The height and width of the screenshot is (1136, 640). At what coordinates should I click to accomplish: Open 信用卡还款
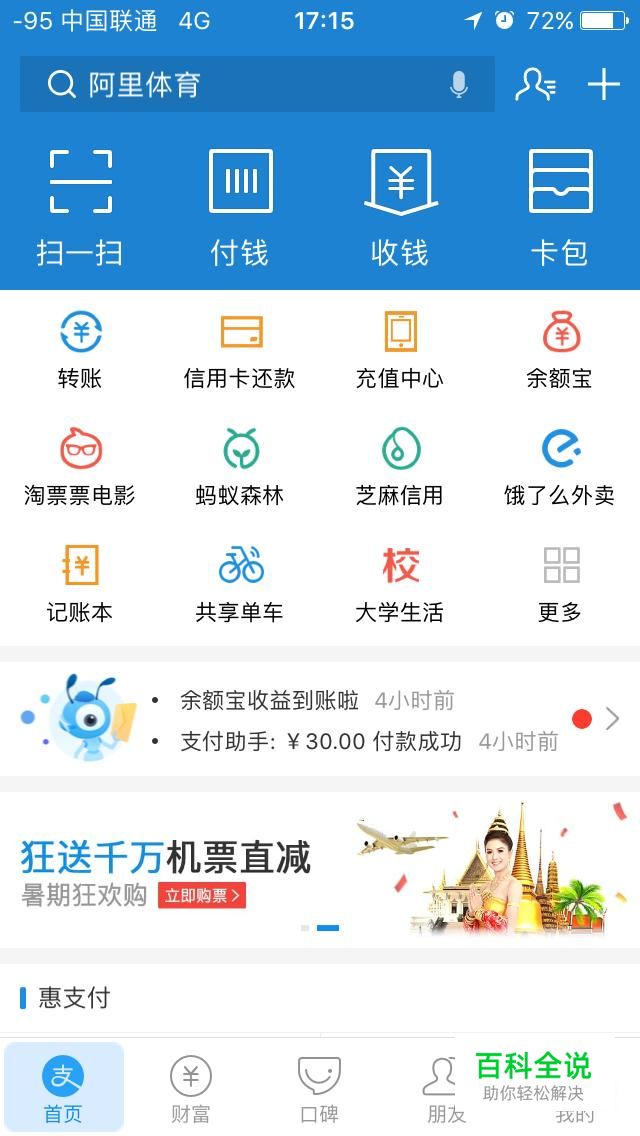click(240, 349)
